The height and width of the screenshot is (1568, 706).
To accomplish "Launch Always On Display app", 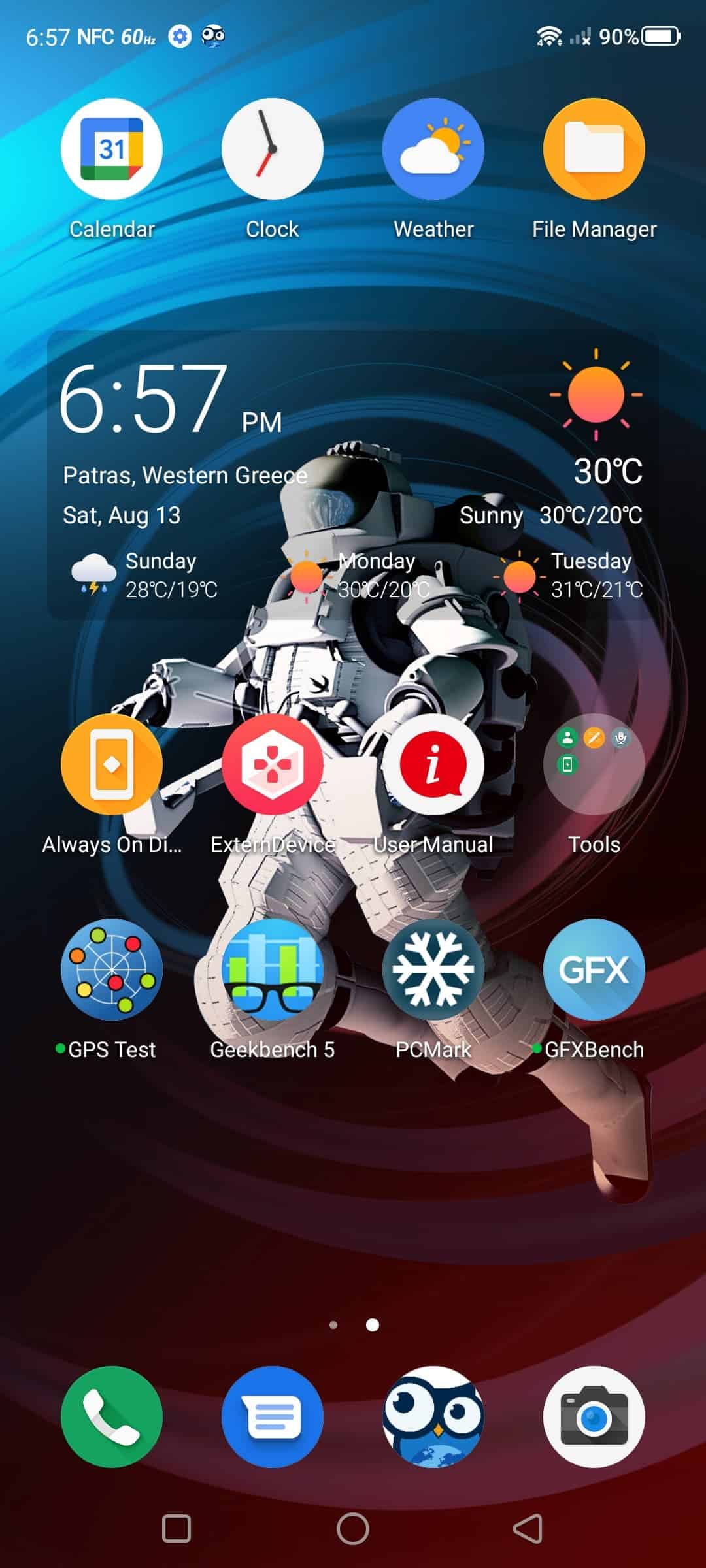I will point(112,764).
